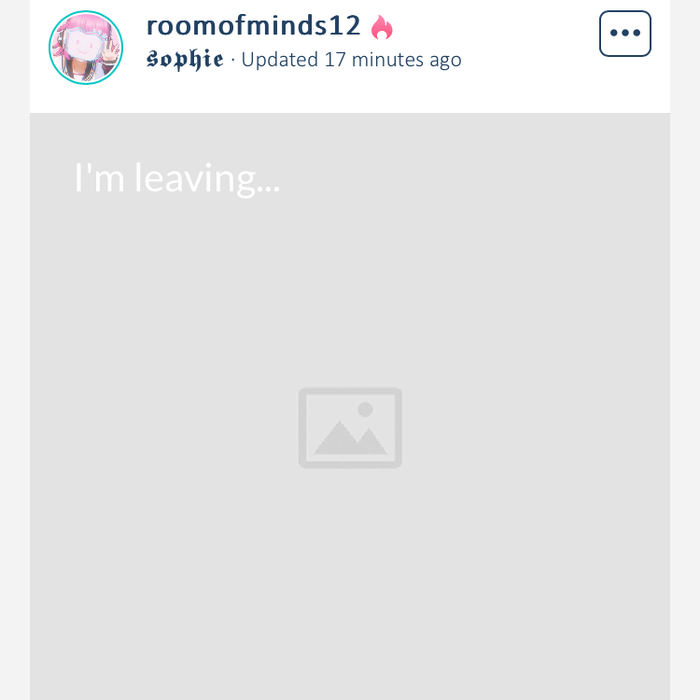The image size is (700, 700).
Task: Tap the roomofminds12 username
Action: point(253,25)
